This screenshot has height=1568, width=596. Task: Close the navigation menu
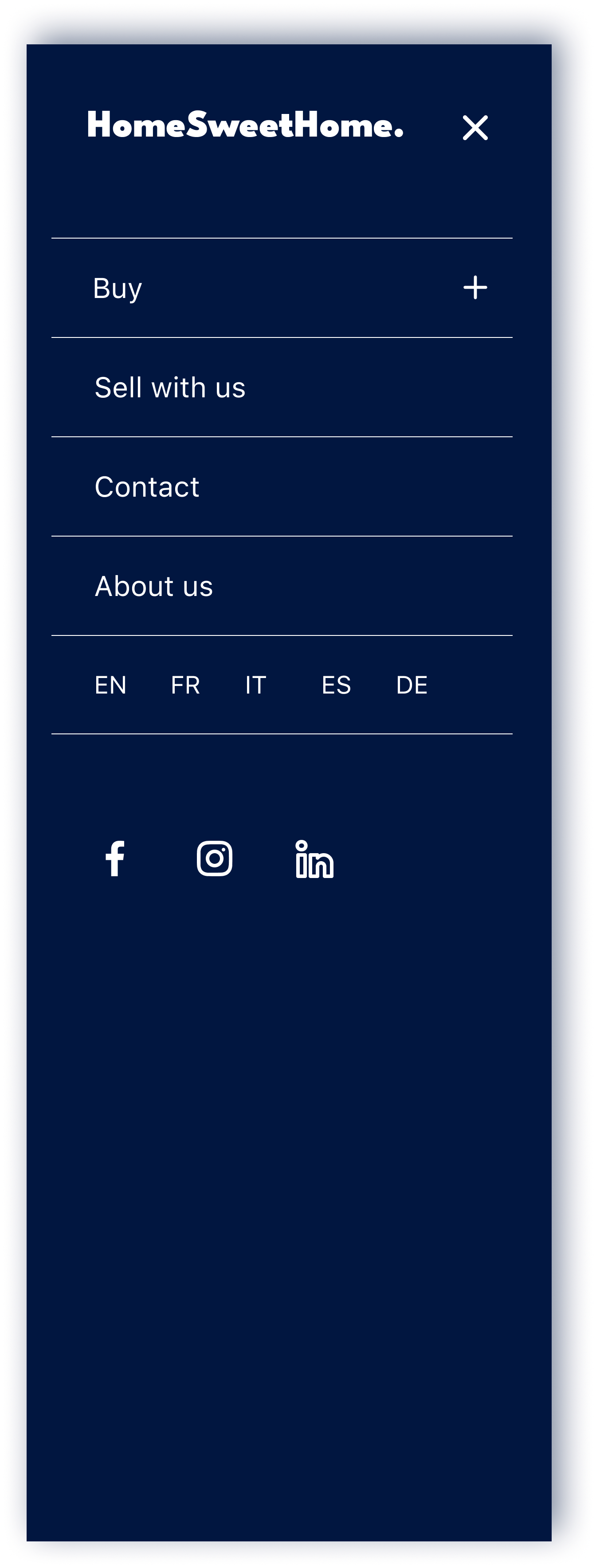[475, 128]
